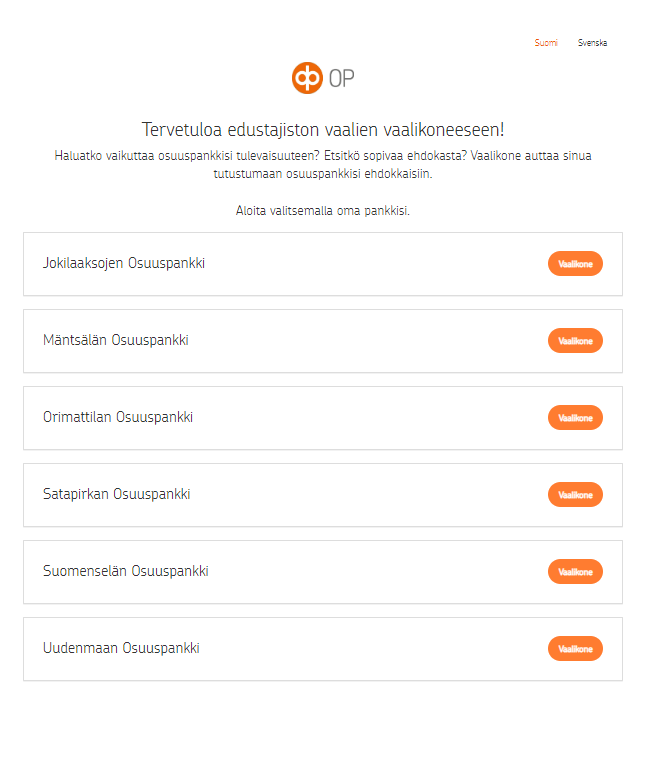Open Vaalikone for Jokilaaksojen Osuuspankki
The image size is (647, 776).
[575, 264]
